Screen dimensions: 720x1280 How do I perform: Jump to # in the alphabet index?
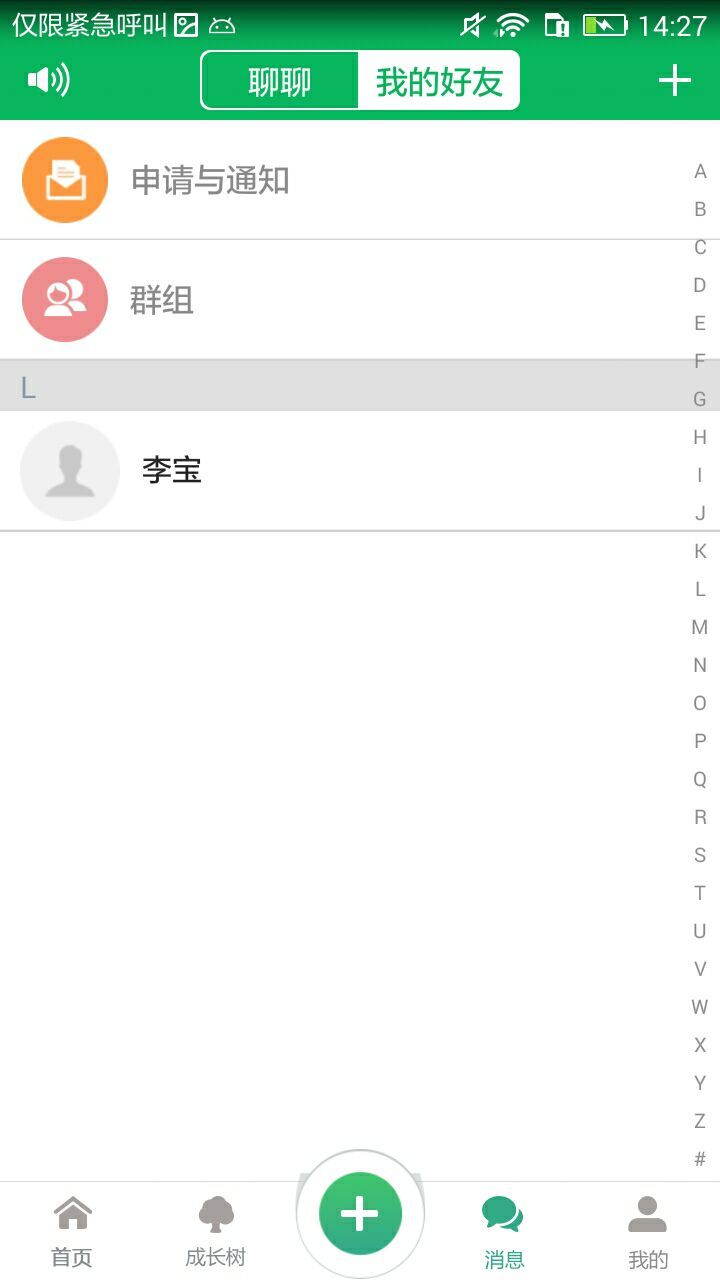[x=700, y=1159]
